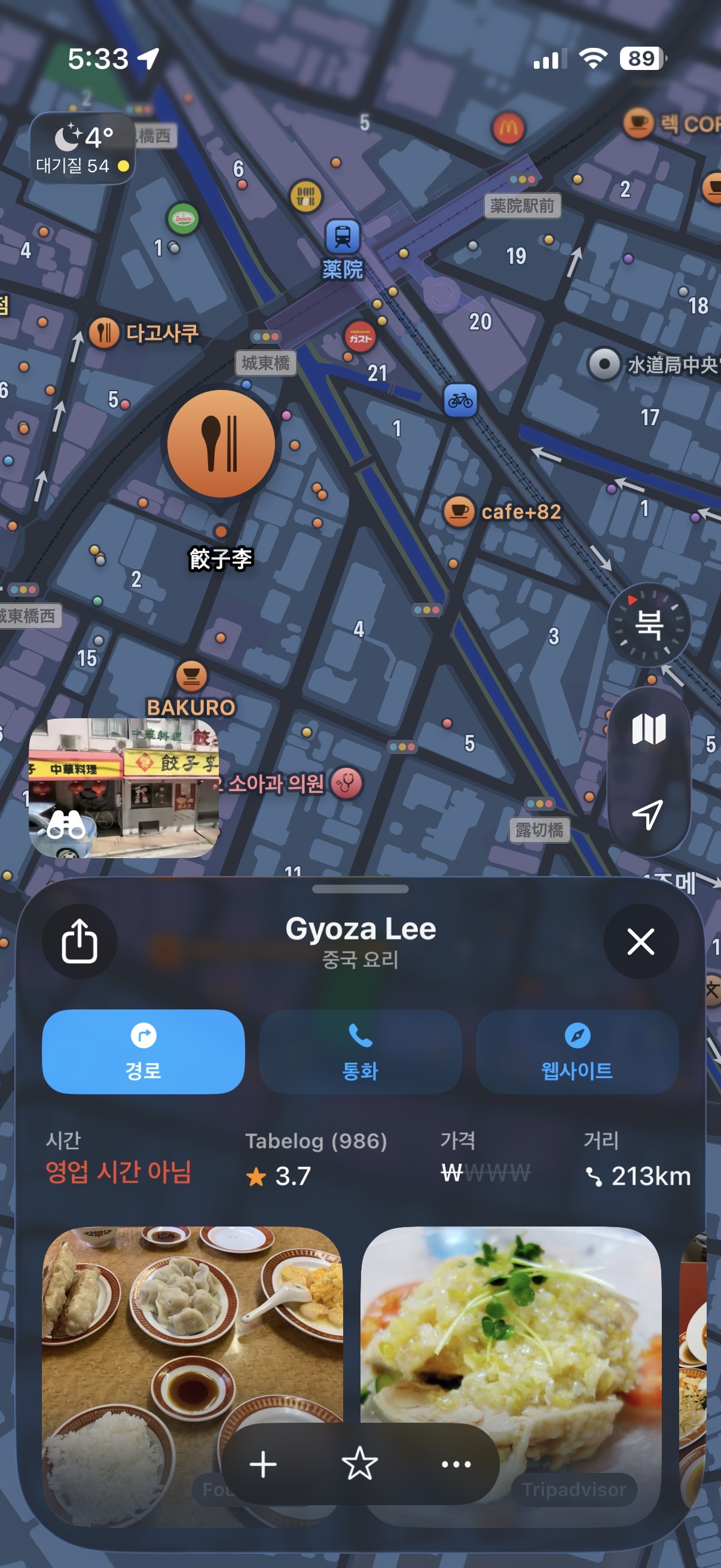Viewport: 721px width, 1568px height.
Task: Open the restaurant's 웹사이트
Action: [577, 1051]
